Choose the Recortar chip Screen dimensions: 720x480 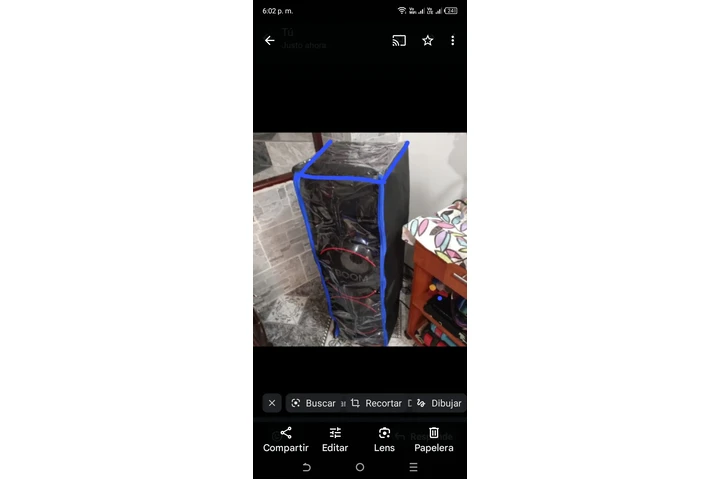click(376, 403)
